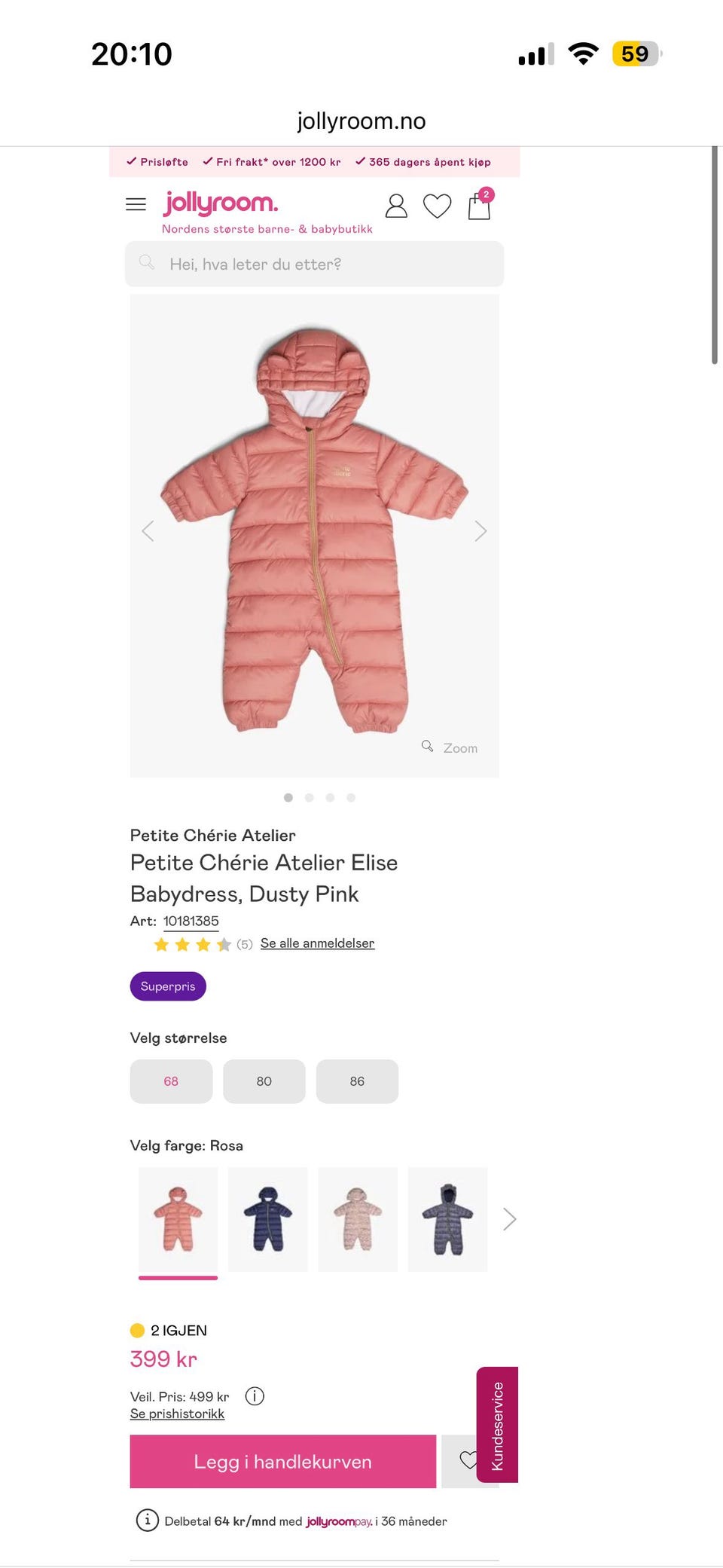Show previous product image with left arrow
The width and height of the screenshot is (723, 1568).
pos(148,531)
